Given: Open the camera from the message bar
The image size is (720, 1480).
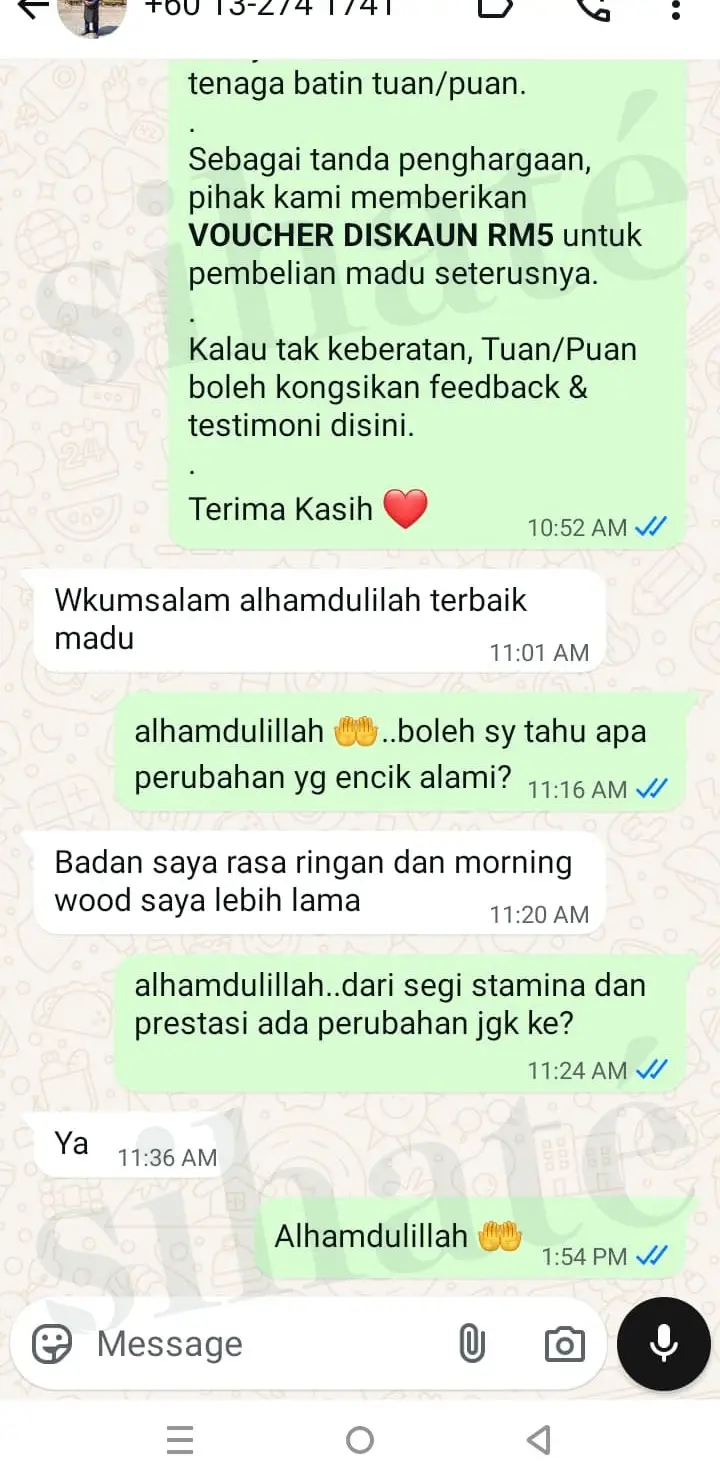Looking at the screenshot, I should (564, 1344).
